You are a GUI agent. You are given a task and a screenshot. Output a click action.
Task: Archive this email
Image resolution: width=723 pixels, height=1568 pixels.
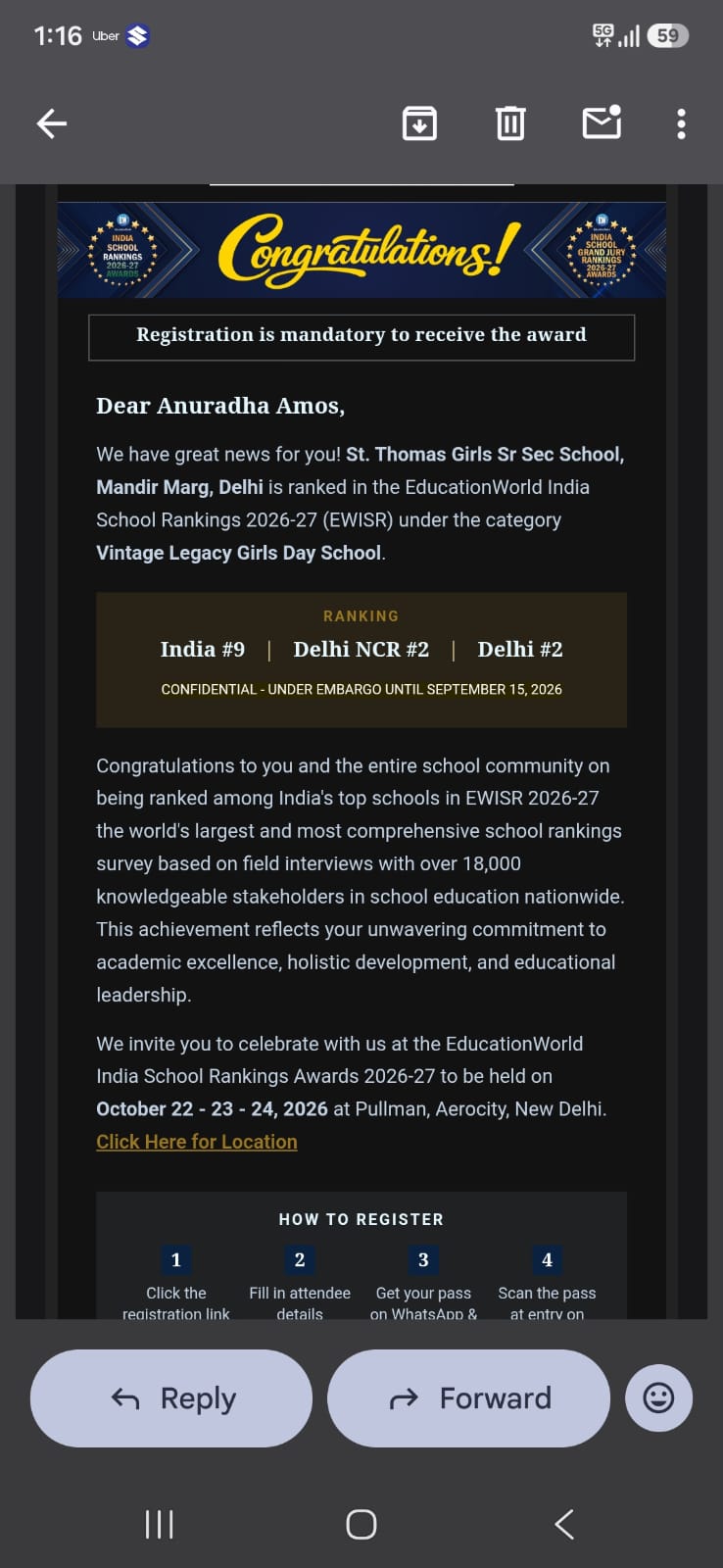(x=419, y=123)
